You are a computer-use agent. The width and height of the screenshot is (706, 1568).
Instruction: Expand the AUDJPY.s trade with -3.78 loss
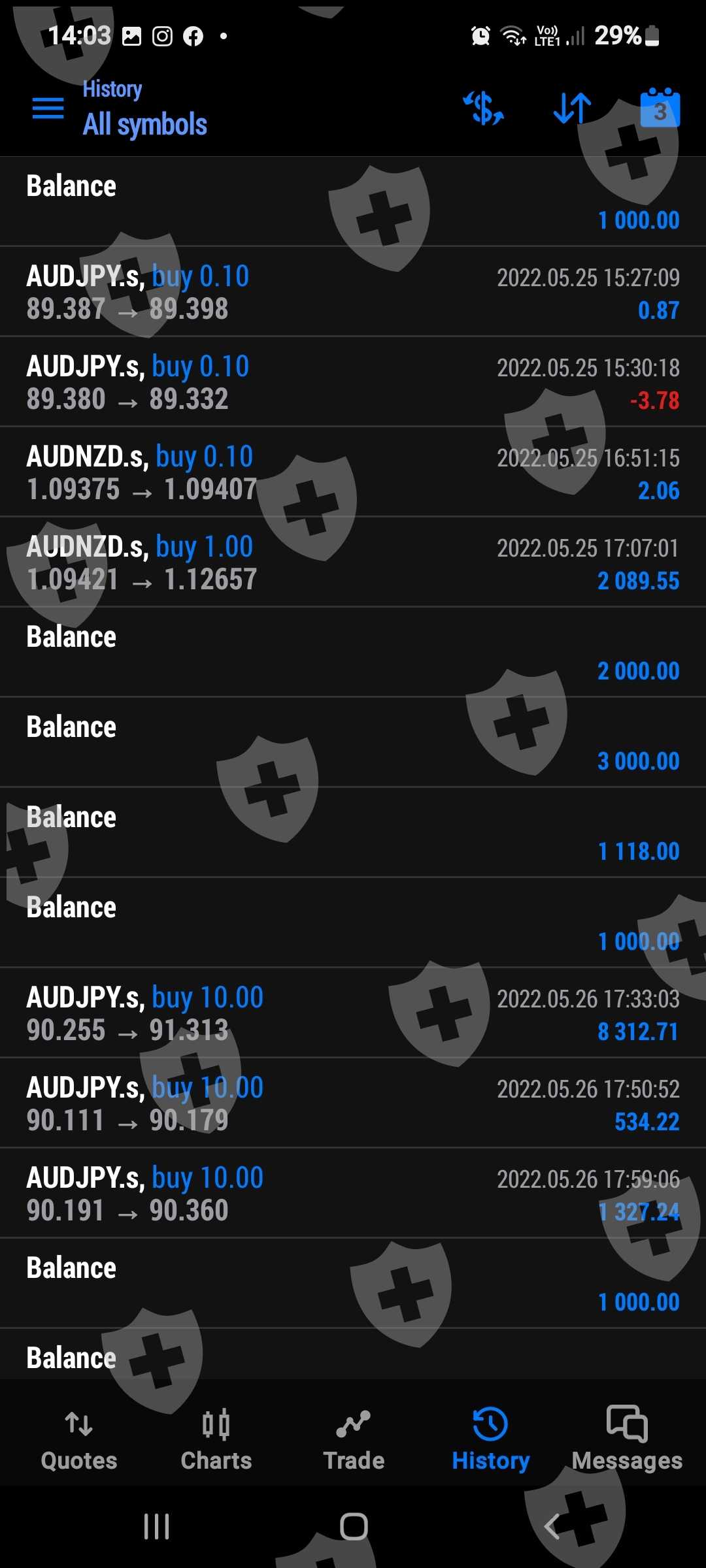pos(353,382)
